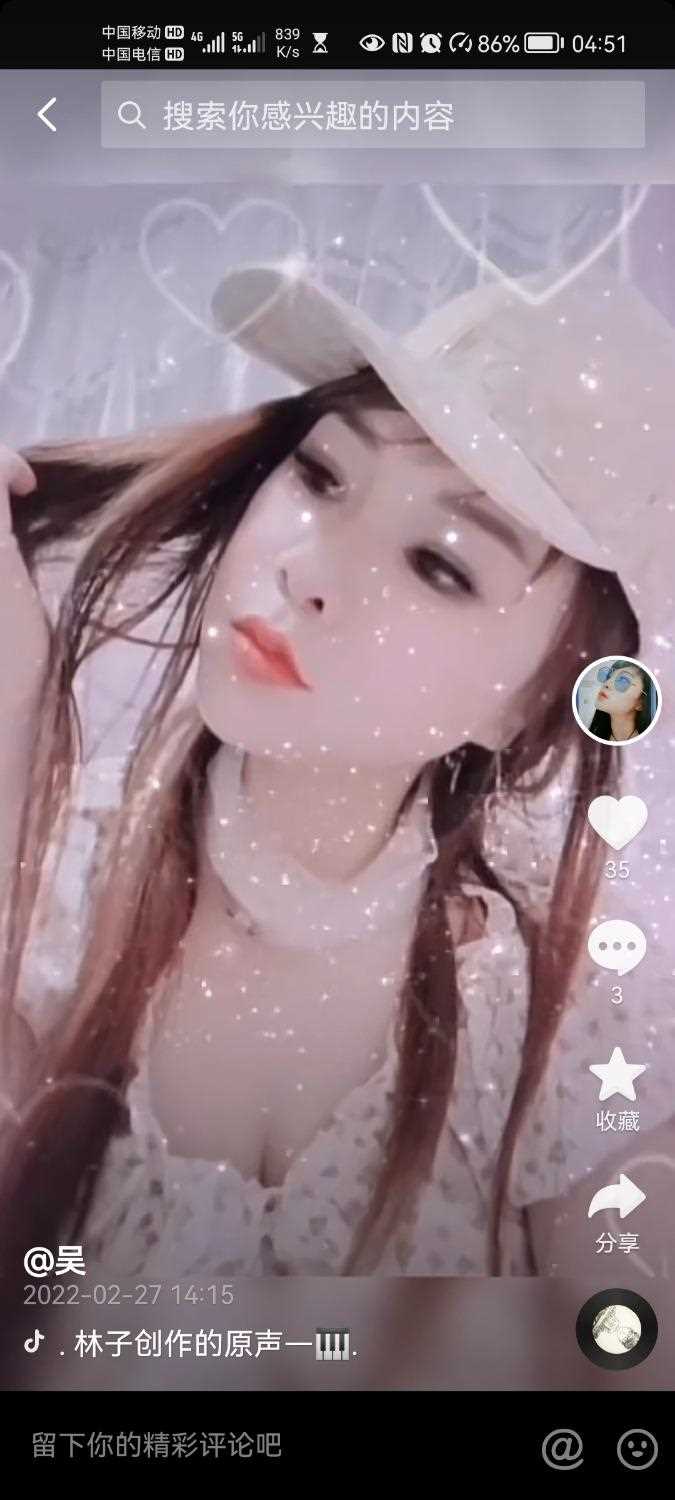Open the creator's profile avatar
675x1500 pixels.
pos(616,701)
